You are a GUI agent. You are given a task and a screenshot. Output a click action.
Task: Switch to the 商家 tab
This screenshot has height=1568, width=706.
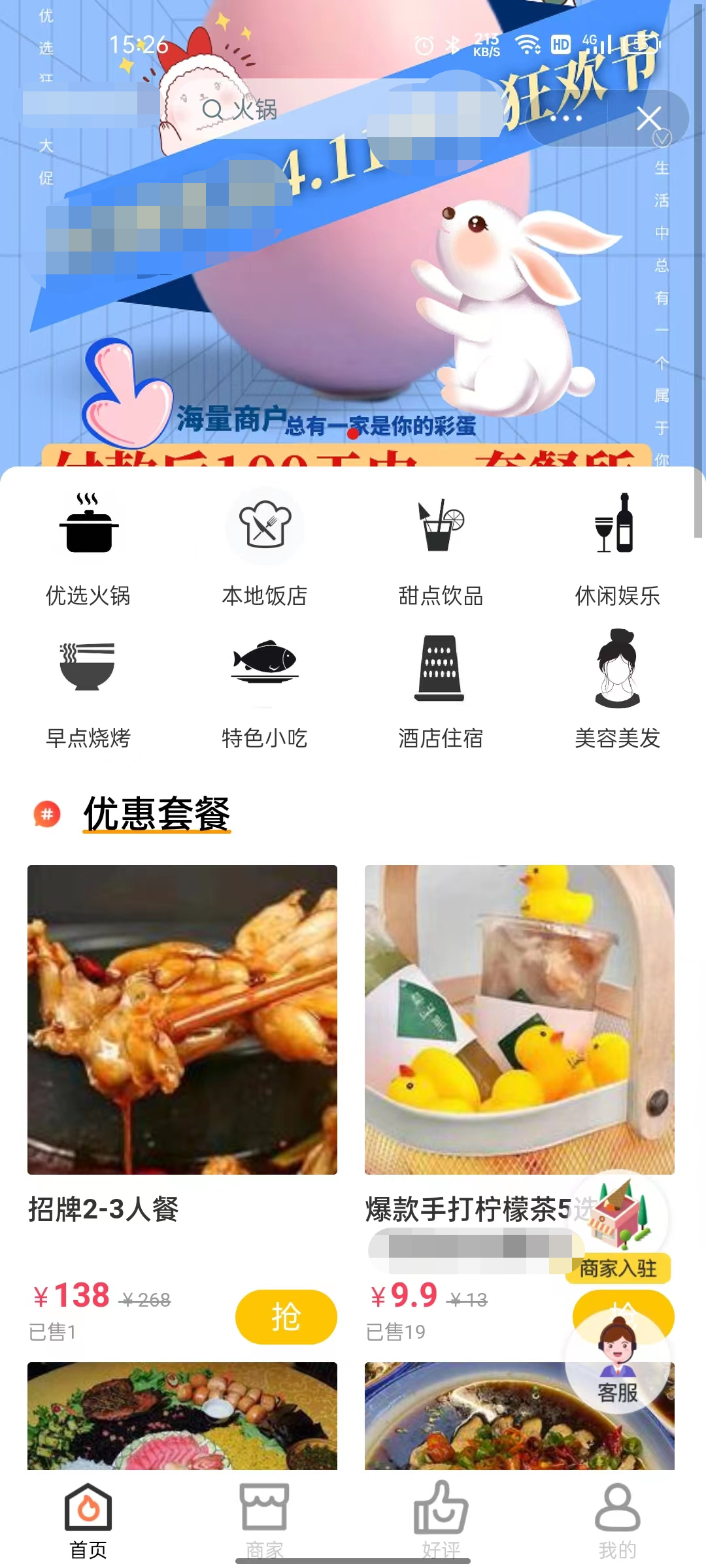[265, 1519]
